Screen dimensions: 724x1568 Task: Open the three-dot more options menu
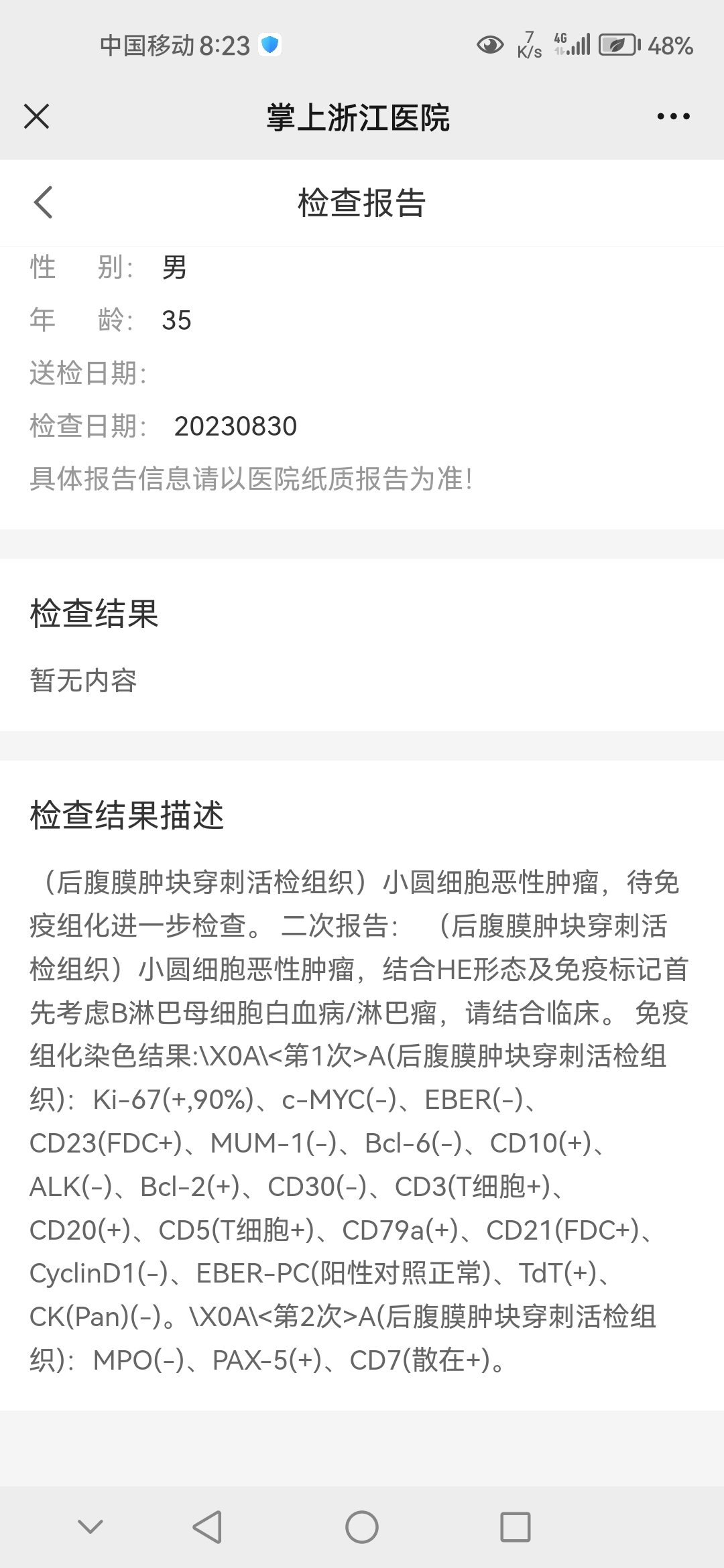pos(673,117)
